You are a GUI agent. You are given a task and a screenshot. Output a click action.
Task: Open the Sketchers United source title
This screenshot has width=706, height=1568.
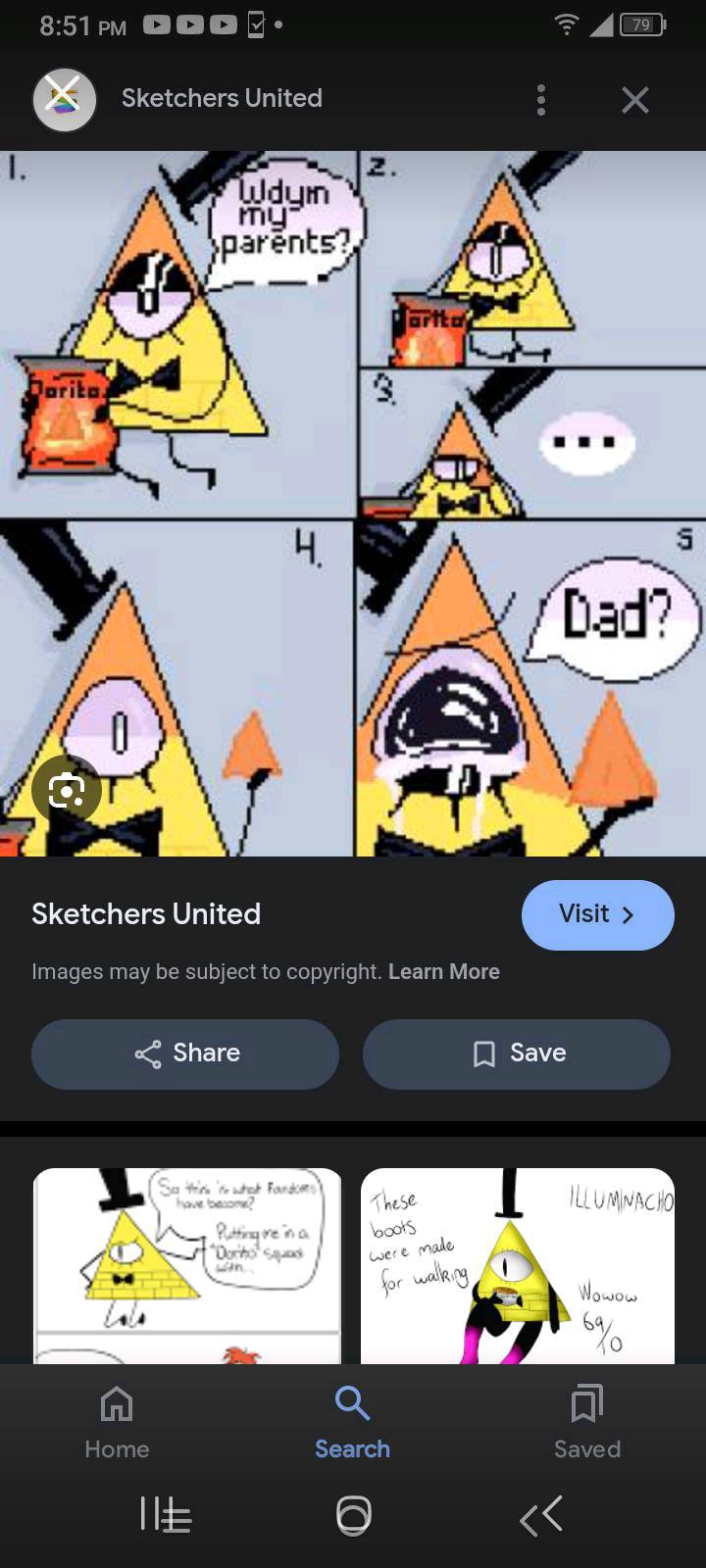point(146,914)
